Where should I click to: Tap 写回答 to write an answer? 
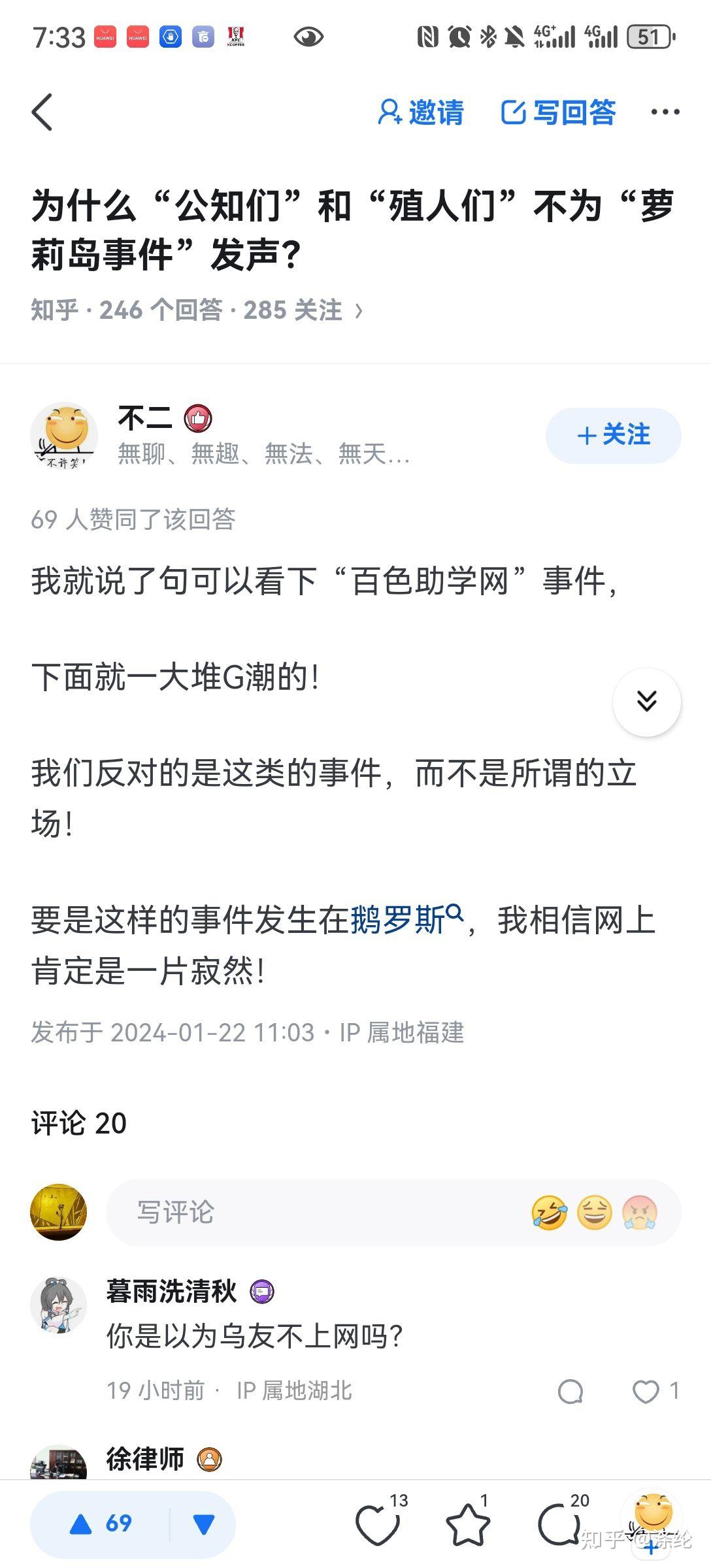tap(559, 112)
